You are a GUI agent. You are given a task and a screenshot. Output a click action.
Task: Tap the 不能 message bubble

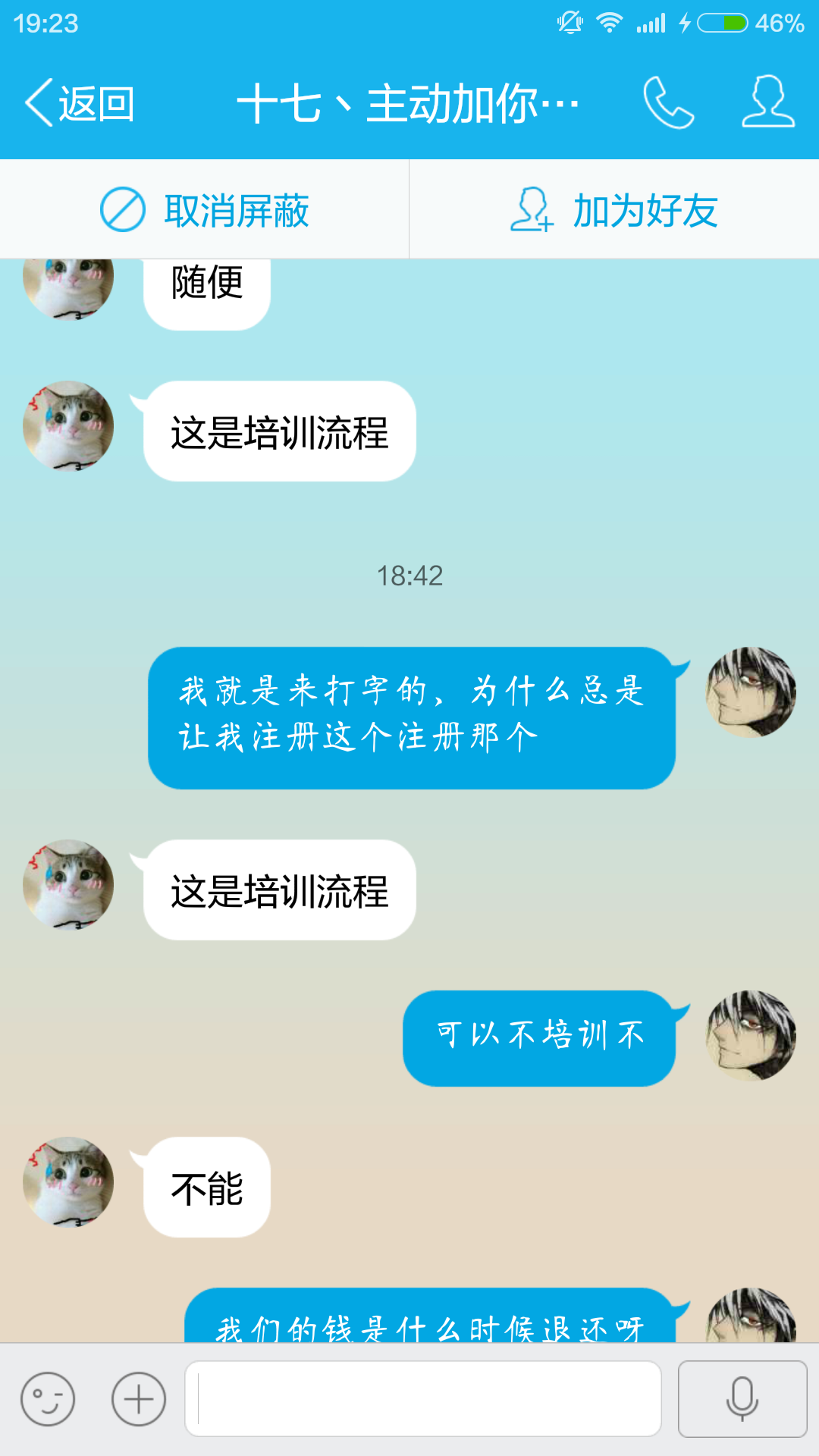205,1187
